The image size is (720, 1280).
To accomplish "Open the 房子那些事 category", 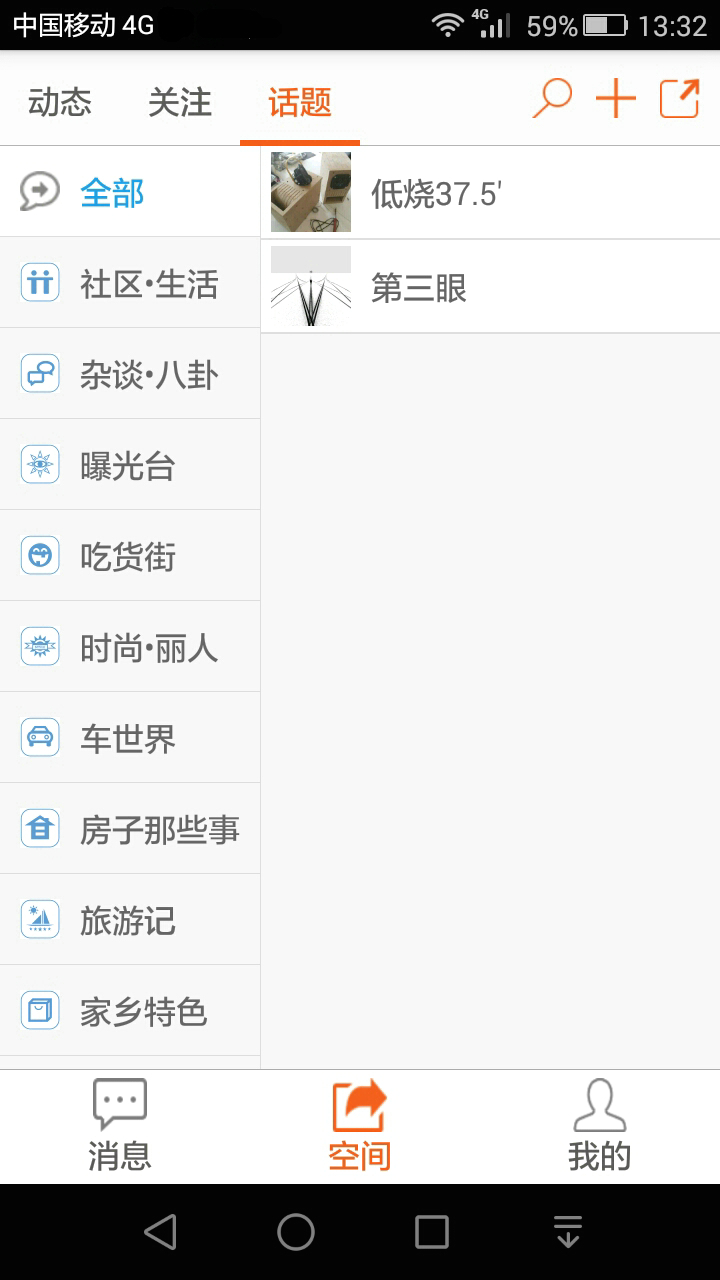I will [x=130, y=829].
